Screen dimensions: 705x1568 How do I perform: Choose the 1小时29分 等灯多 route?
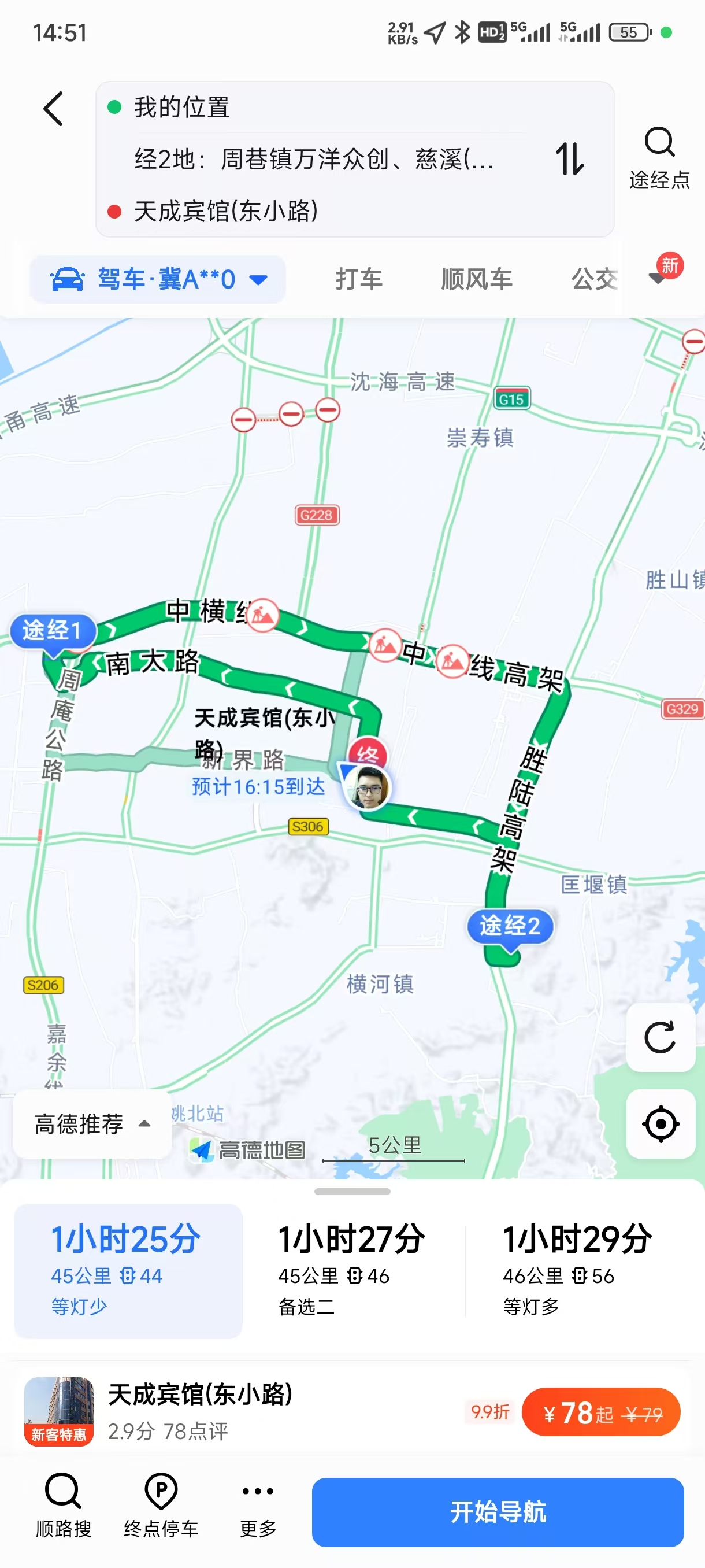(x=577, y=1270)
